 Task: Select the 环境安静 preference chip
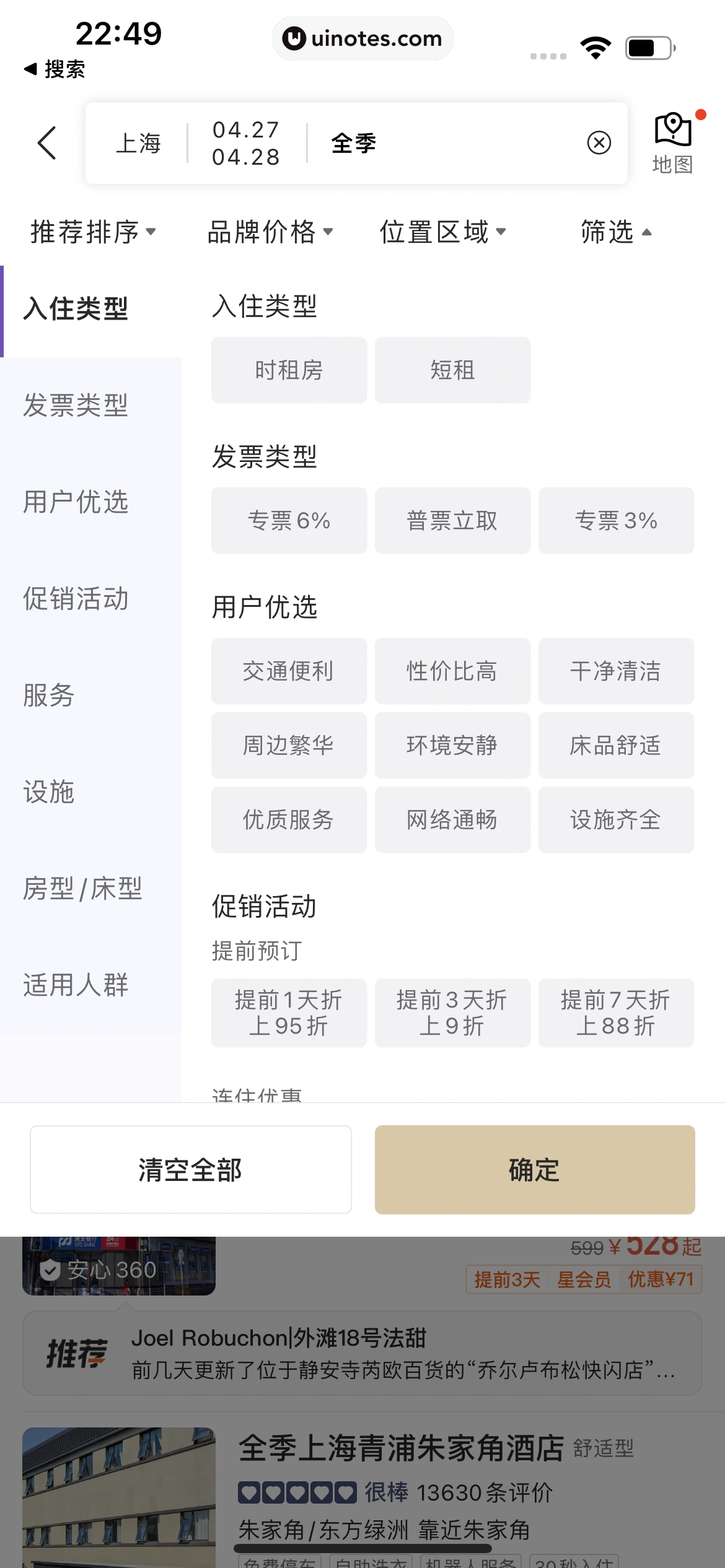click(452, 745)
